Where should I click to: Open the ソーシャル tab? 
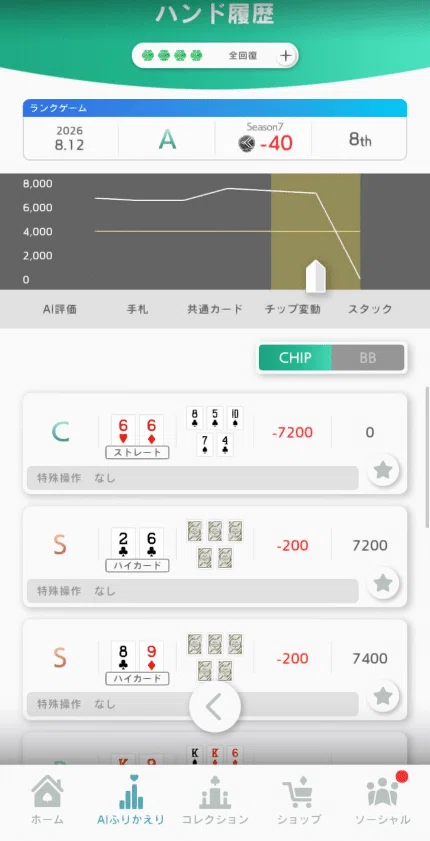tap(382, 800)
